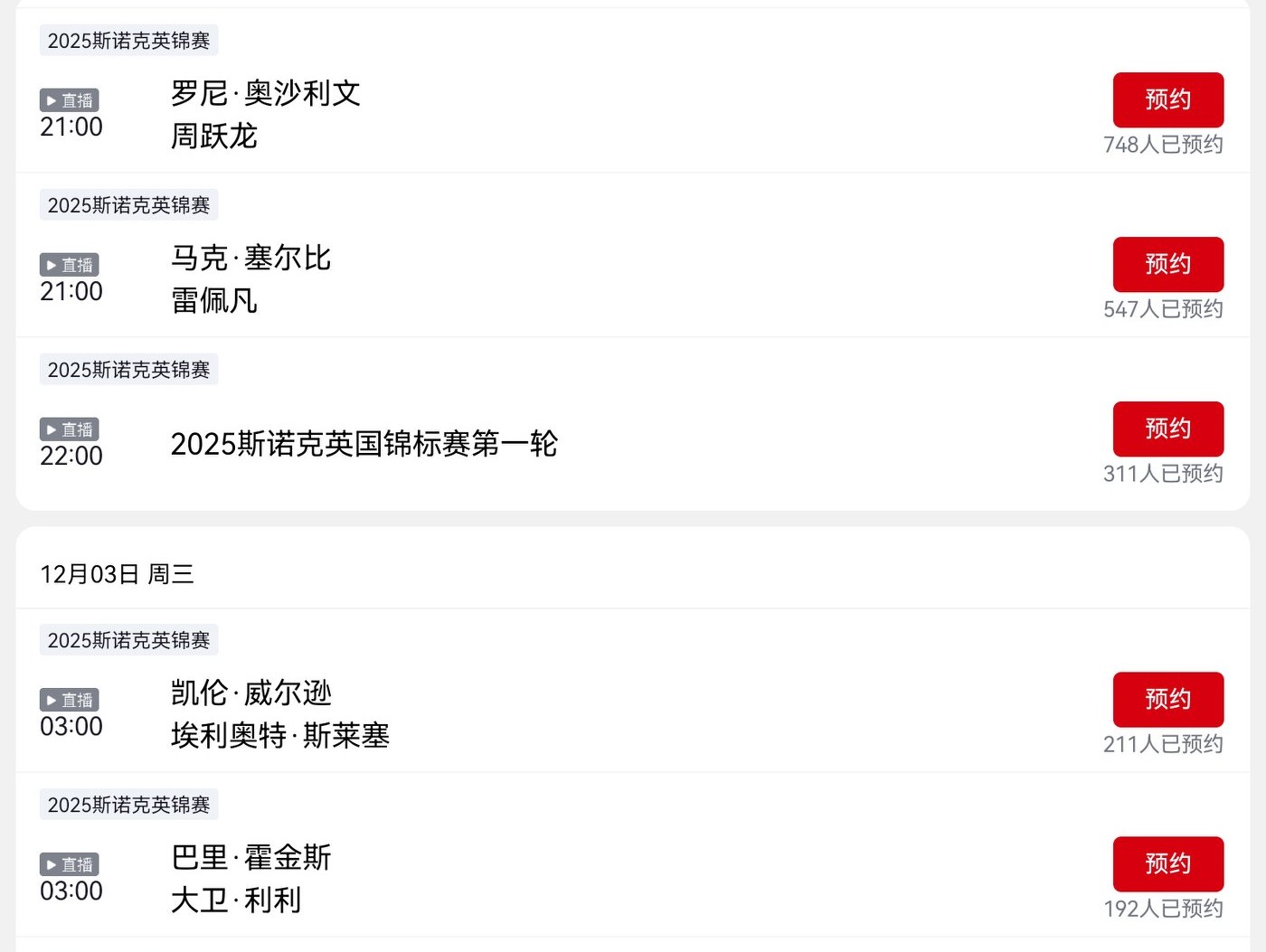The height and width of the screenshot is (952, 1266).
Task: Reserve 巴里·霍金斯 vs 大卫·利利 match
Action: click(x=1167, y=863)
